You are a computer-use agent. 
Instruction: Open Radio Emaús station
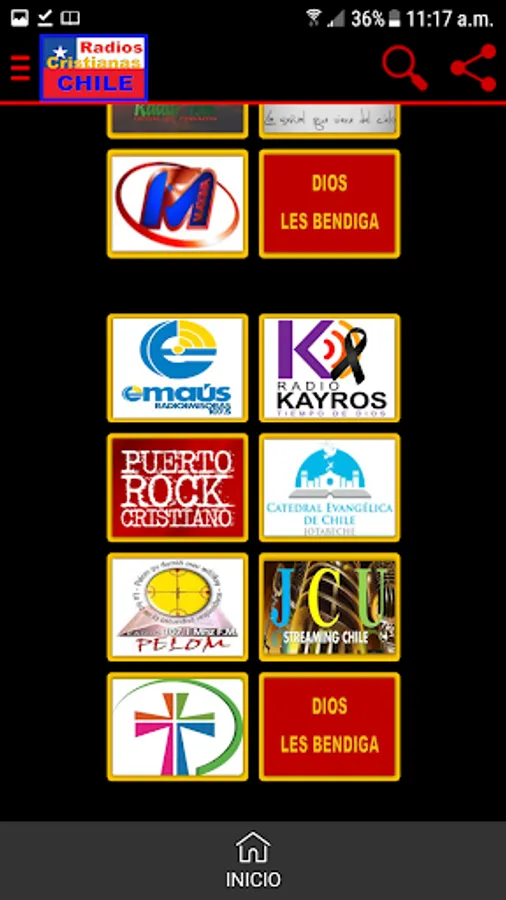coord(178,368)
